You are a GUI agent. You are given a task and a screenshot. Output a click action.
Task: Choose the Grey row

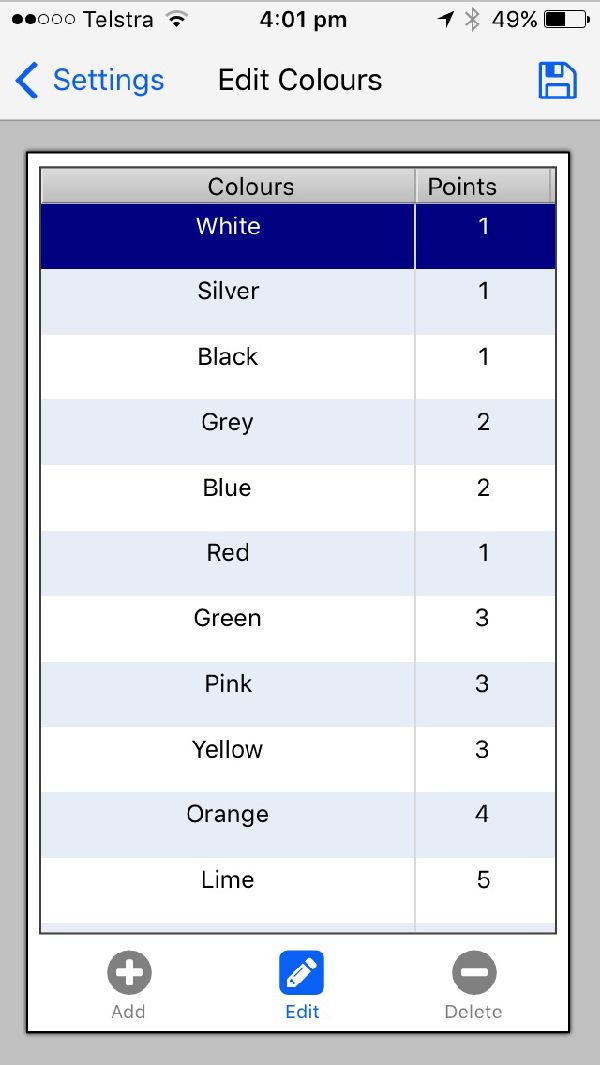pyautogui.click(x=298, y=432)
